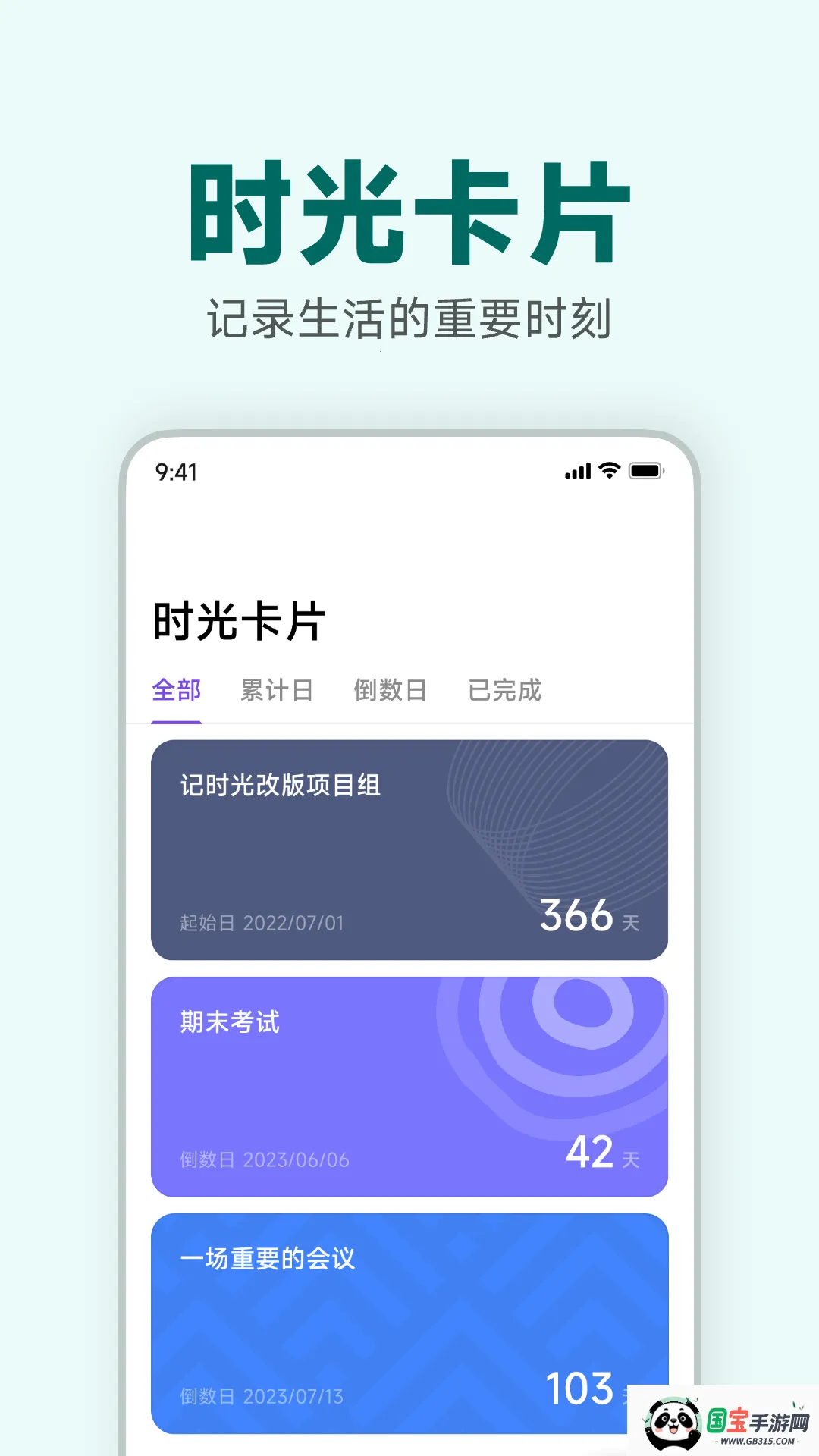Tap the Wi-Fi icon in status bar

pos(610,472)
